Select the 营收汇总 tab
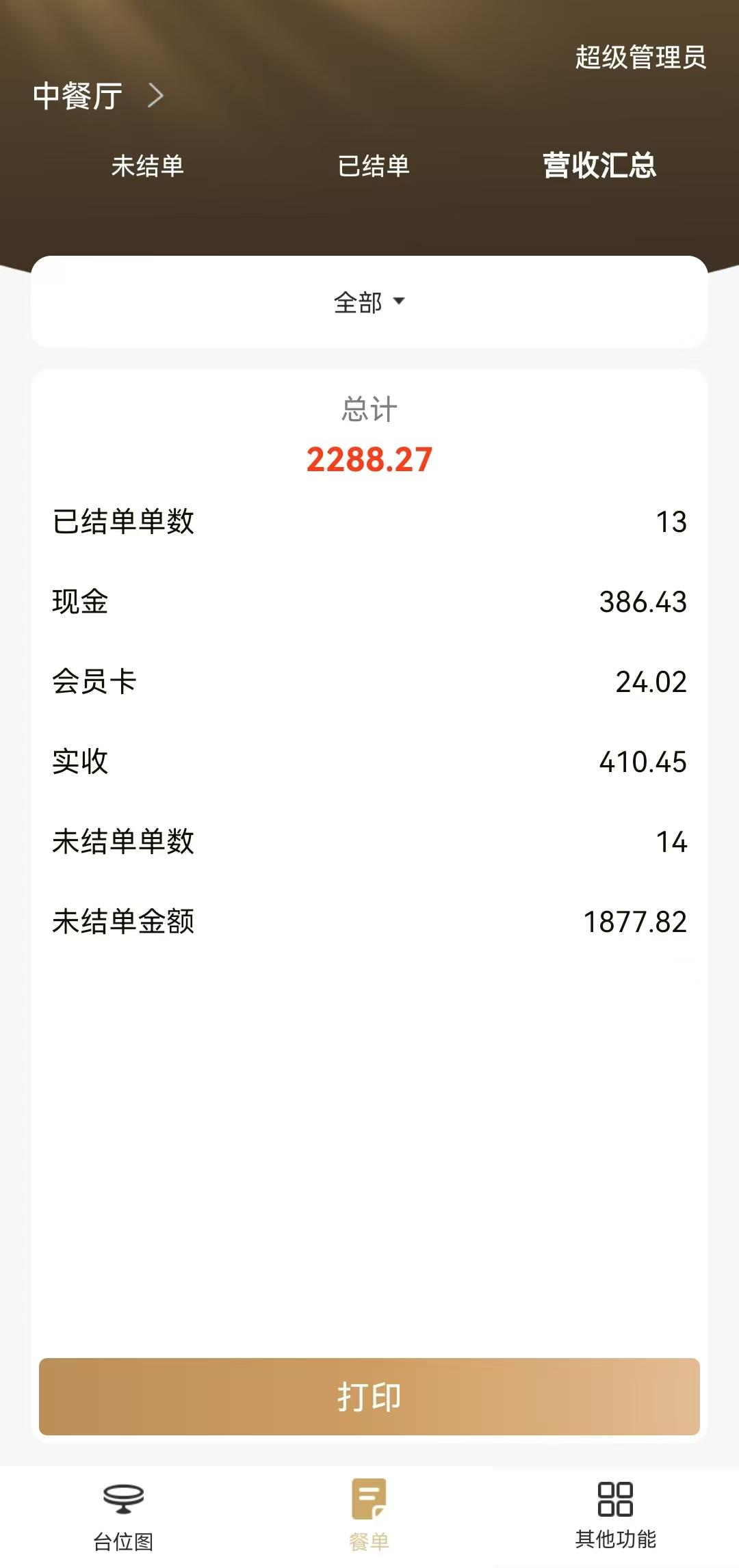The image size is (739, 1568). tap(599, 165)
